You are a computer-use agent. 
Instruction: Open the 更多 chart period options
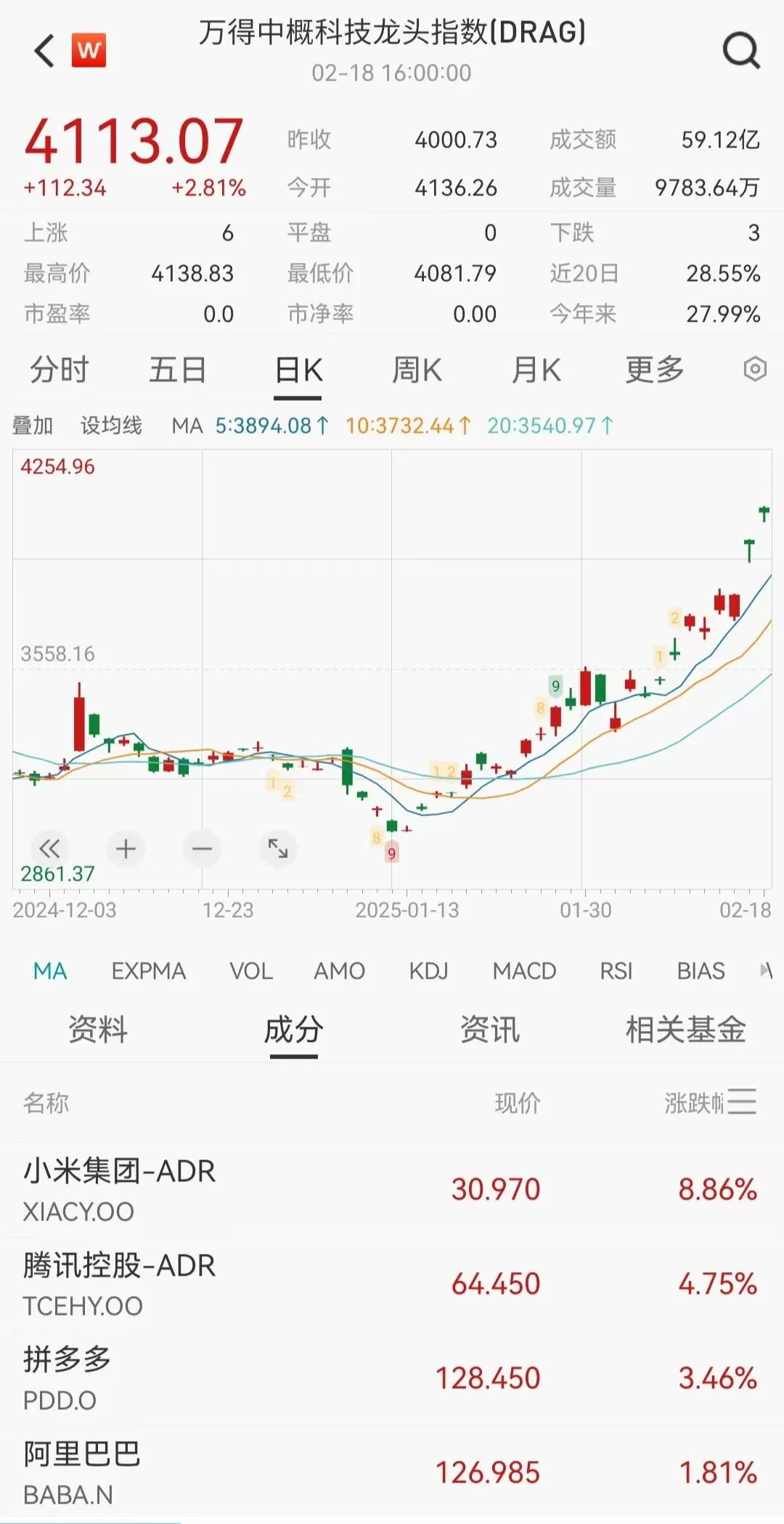tap(655, 370)
